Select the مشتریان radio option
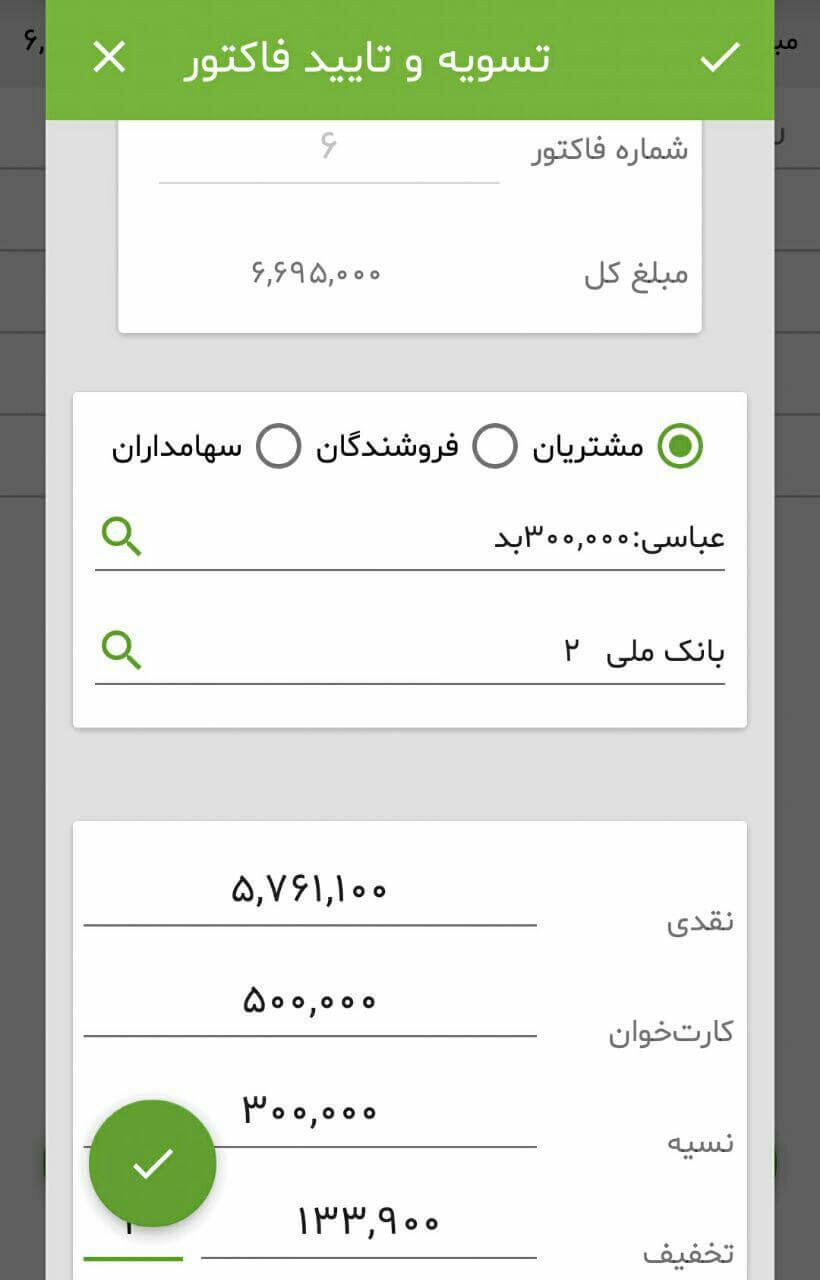This screenshot has height=1280, width=820. pos(680,446)
